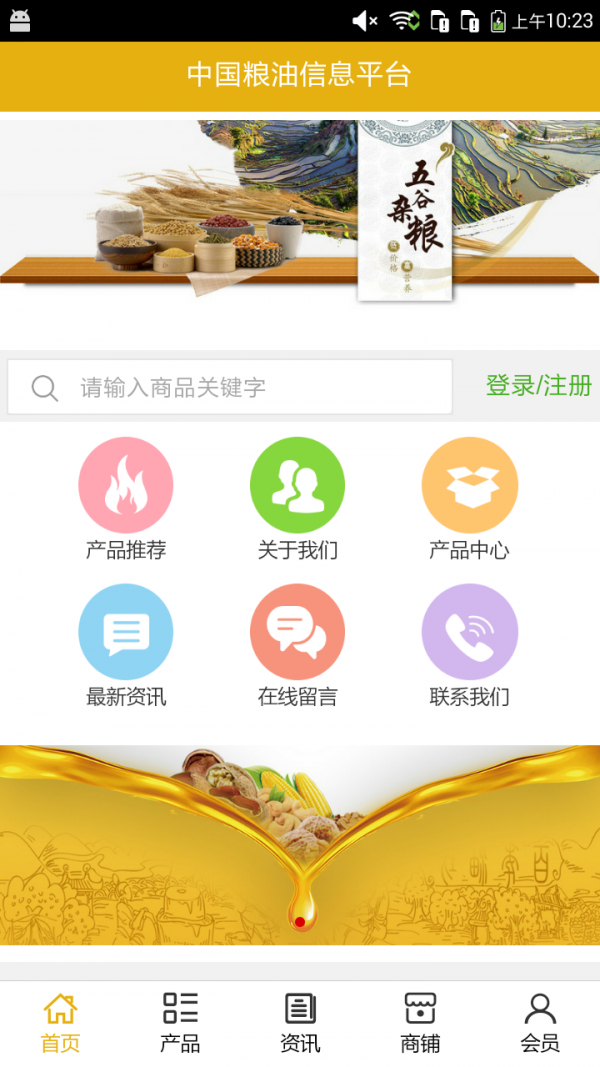600x1067 pixels.
Task: Switch to the 商铺 tab
Action: pos(420,1023)
